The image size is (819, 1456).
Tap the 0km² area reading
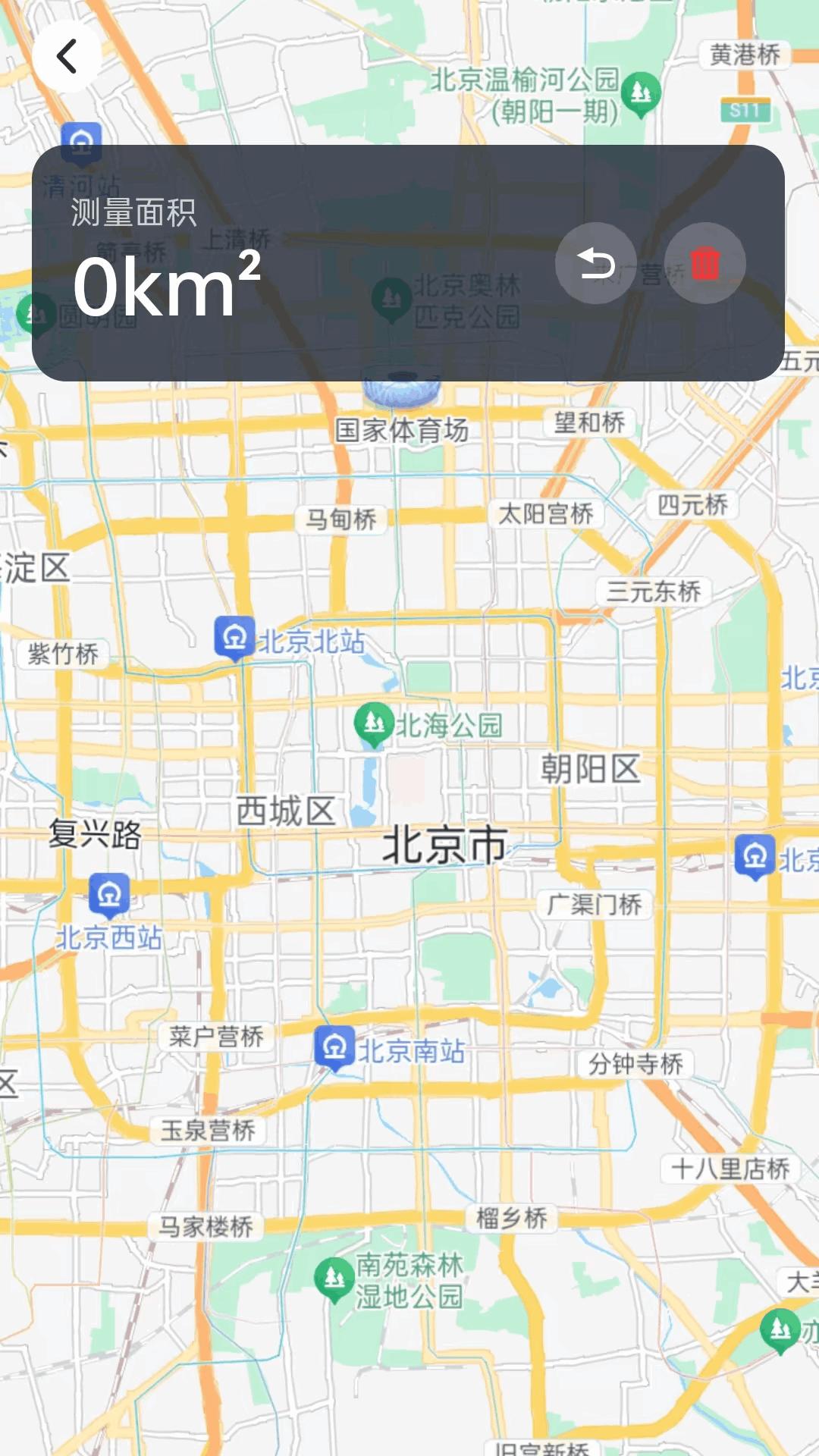(x=168, y=286)
